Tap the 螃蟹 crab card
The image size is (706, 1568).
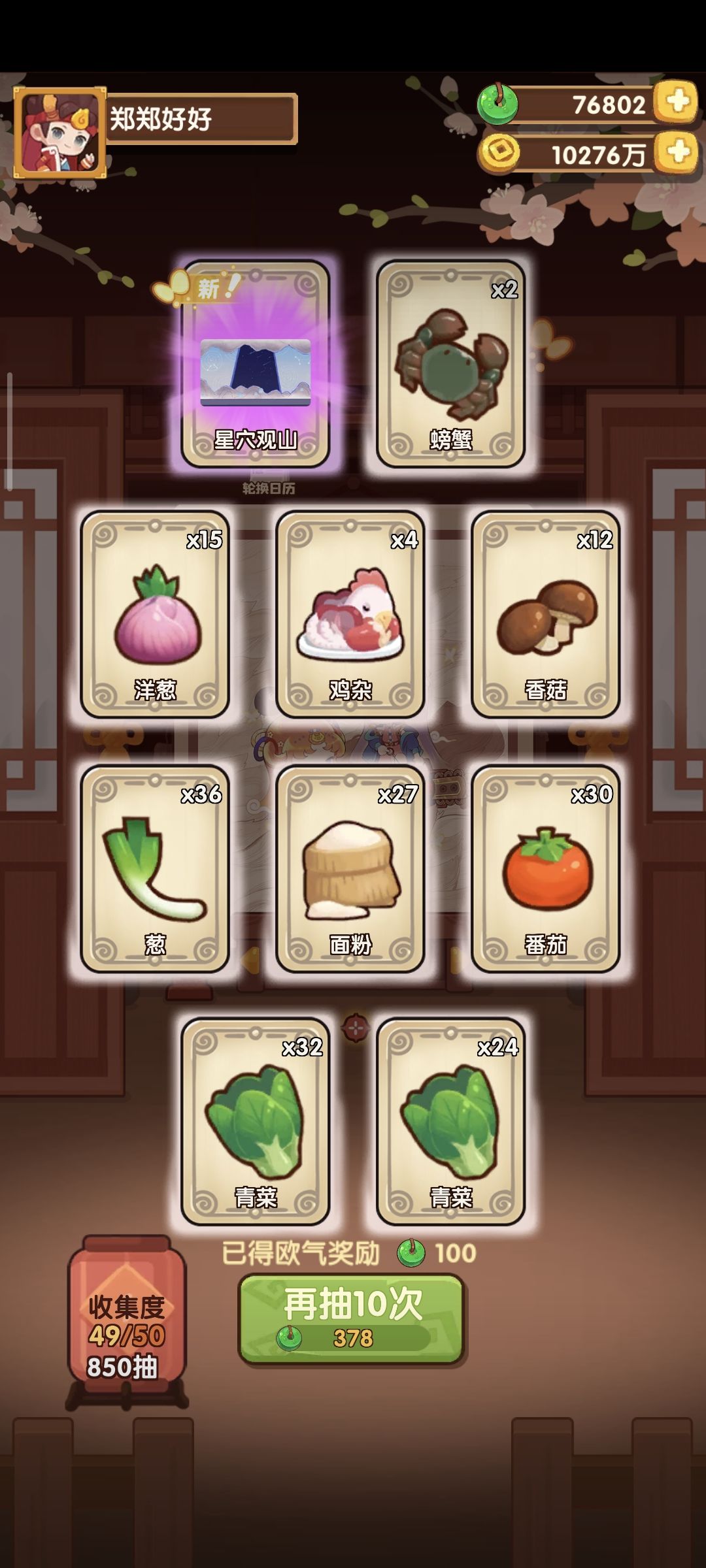click(450, 364)
